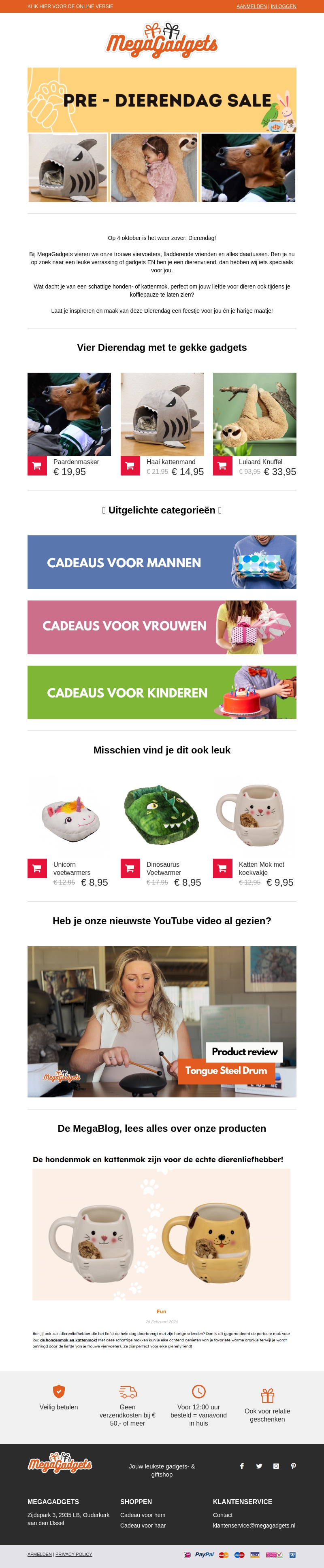Open Cadeaus voor vrouwen category

click(x=162, y=627)
